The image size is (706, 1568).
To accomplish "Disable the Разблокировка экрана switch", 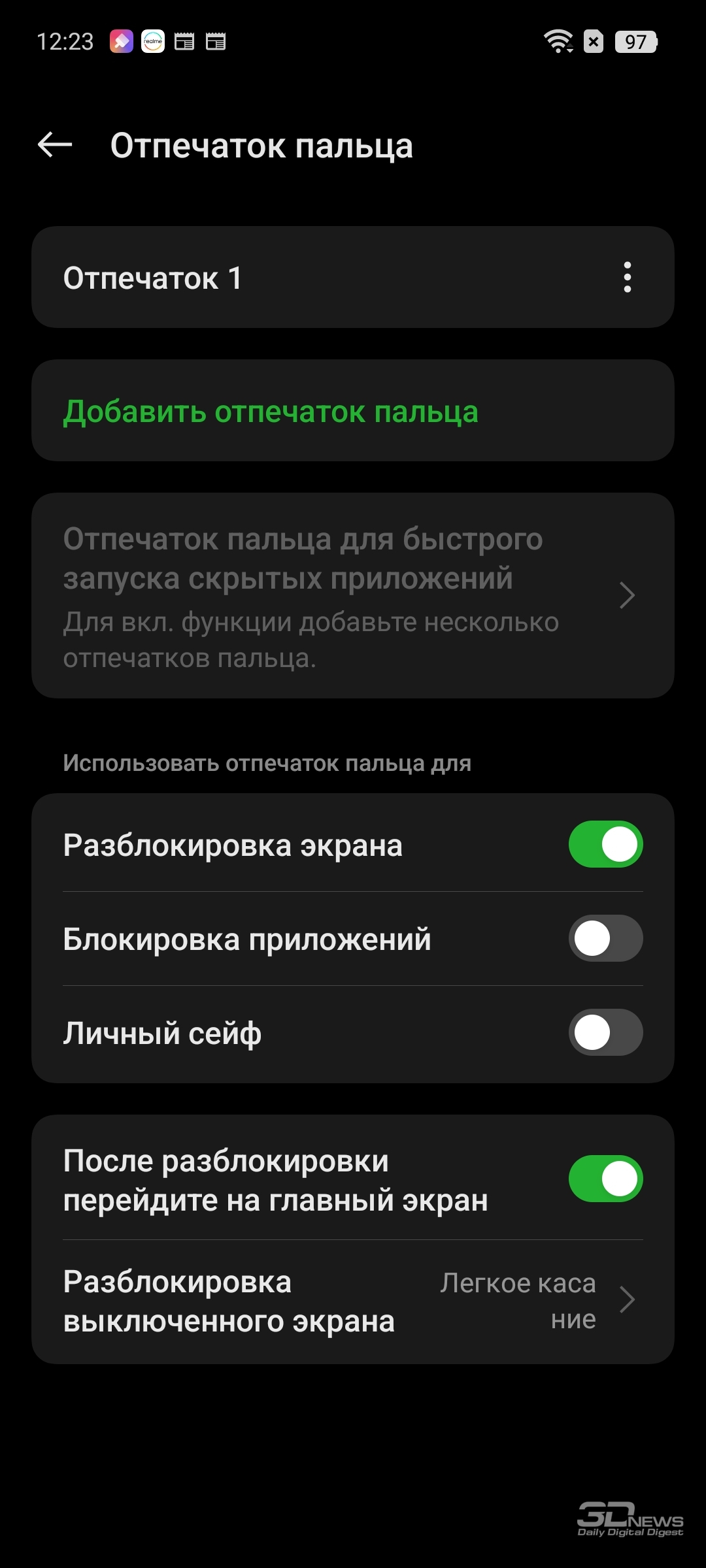I will click(605, 844).
